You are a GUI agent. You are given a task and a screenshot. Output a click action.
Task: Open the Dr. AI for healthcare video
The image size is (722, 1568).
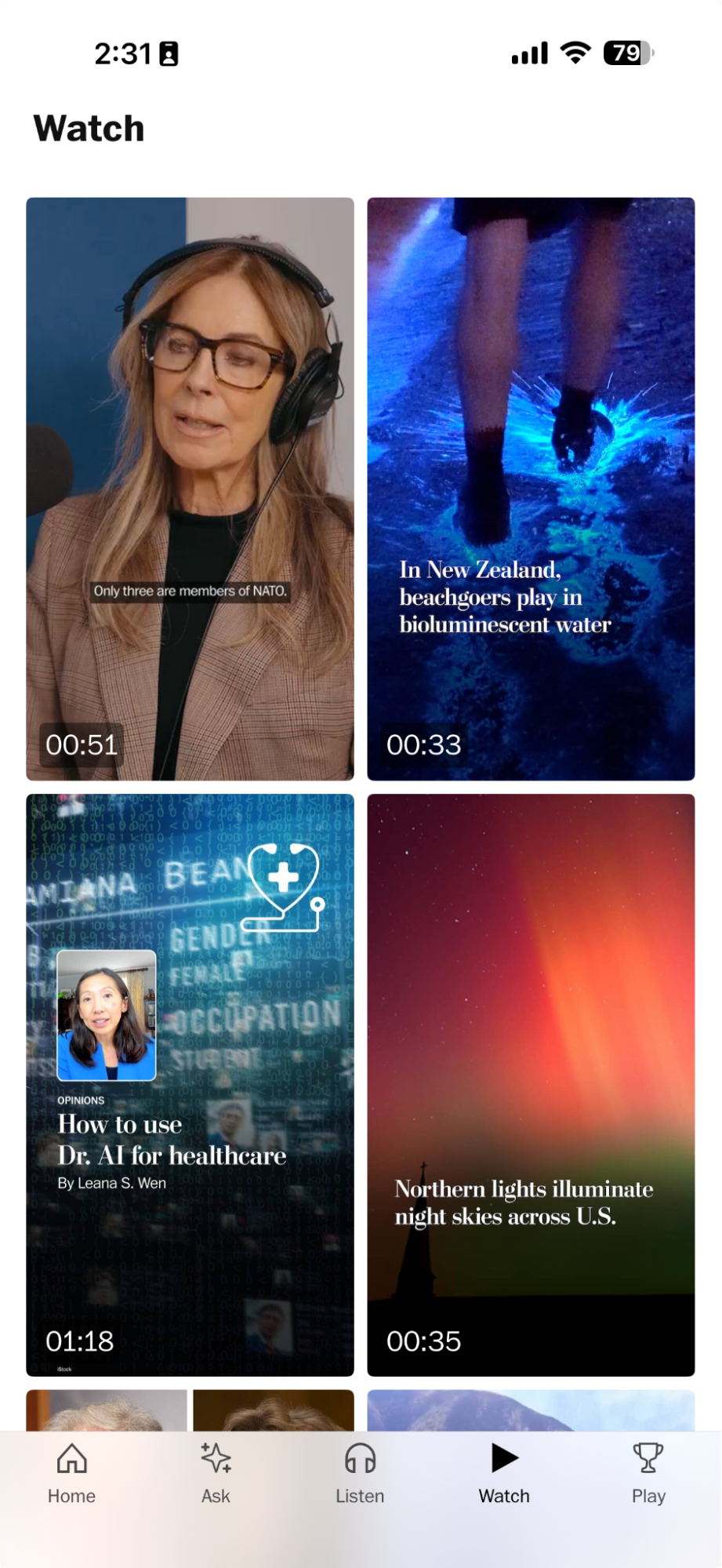[x=190, y=1085]
